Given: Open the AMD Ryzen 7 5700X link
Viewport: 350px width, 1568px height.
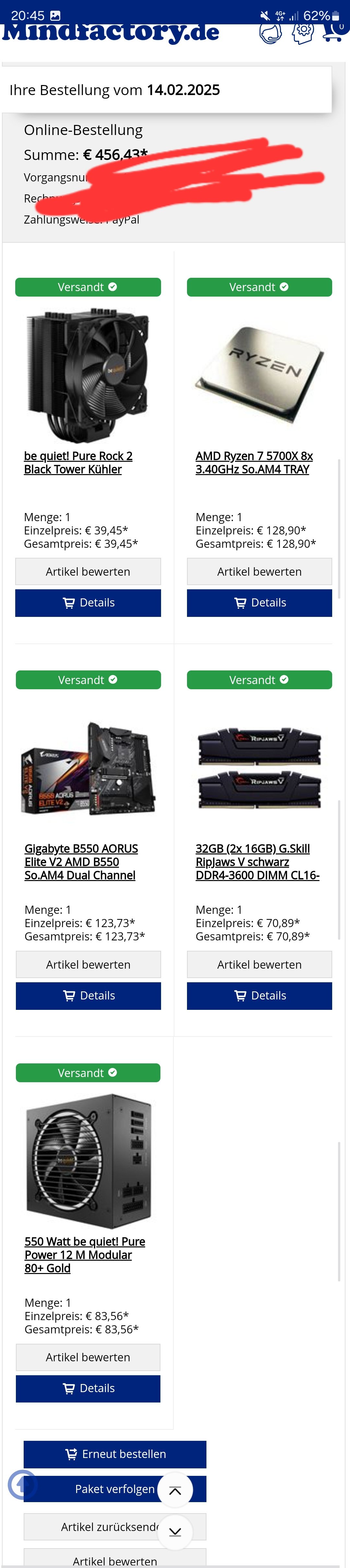Looking at the screenshot, I should [254, 463].
